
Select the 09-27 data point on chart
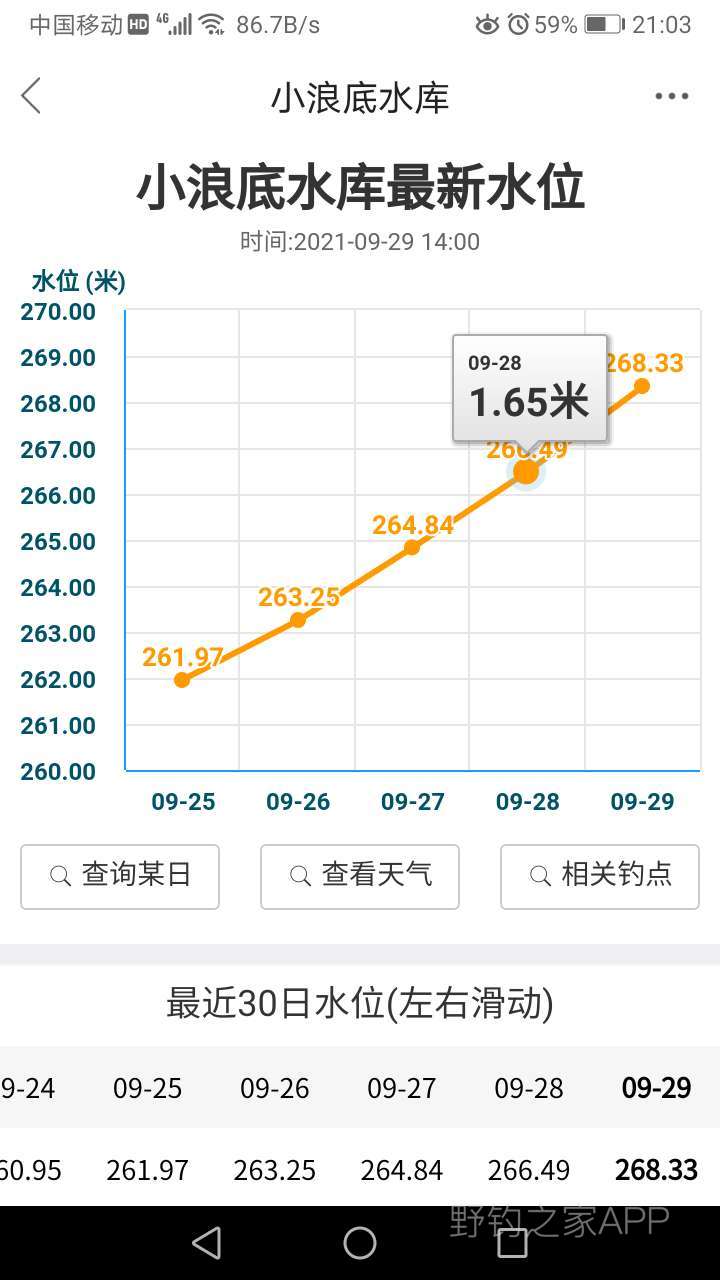tap(412, 547)
